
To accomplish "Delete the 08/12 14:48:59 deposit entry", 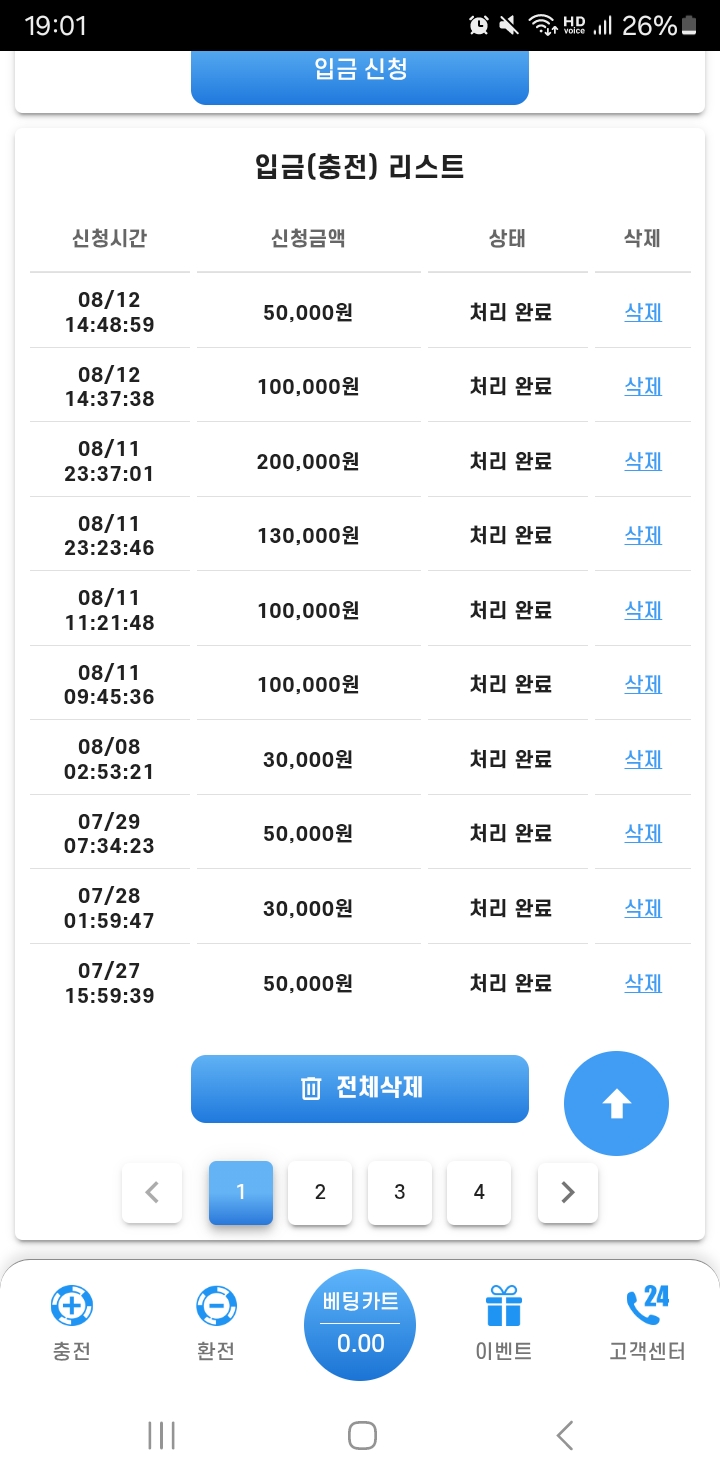I will click(x=643, y=313).
